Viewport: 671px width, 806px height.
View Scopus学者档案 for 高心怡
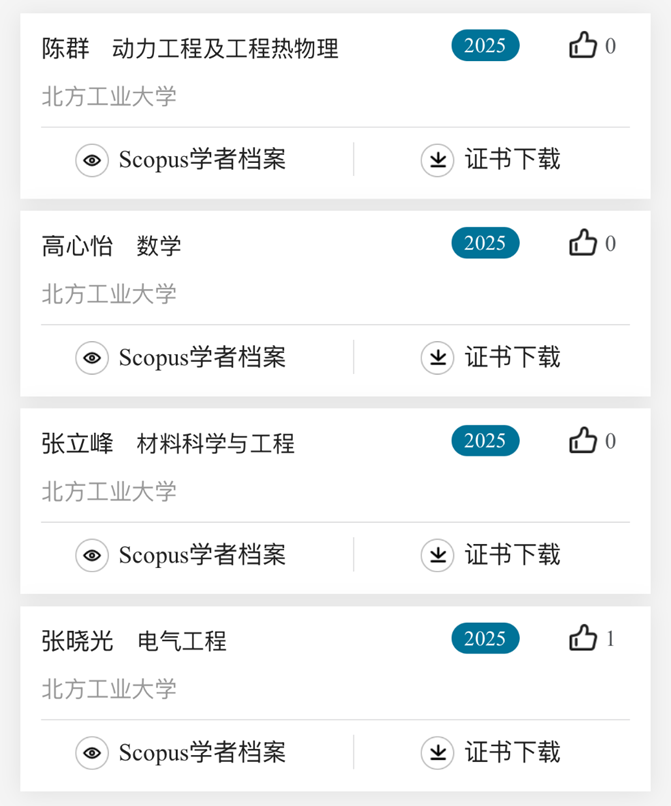[181, 357]
